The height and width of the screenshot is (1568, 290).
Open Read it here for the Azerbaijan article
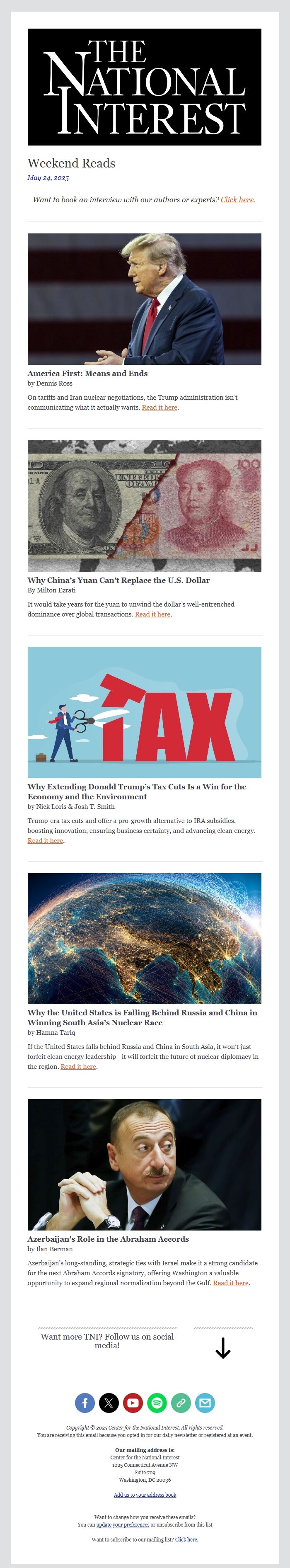click(230, 1282)
